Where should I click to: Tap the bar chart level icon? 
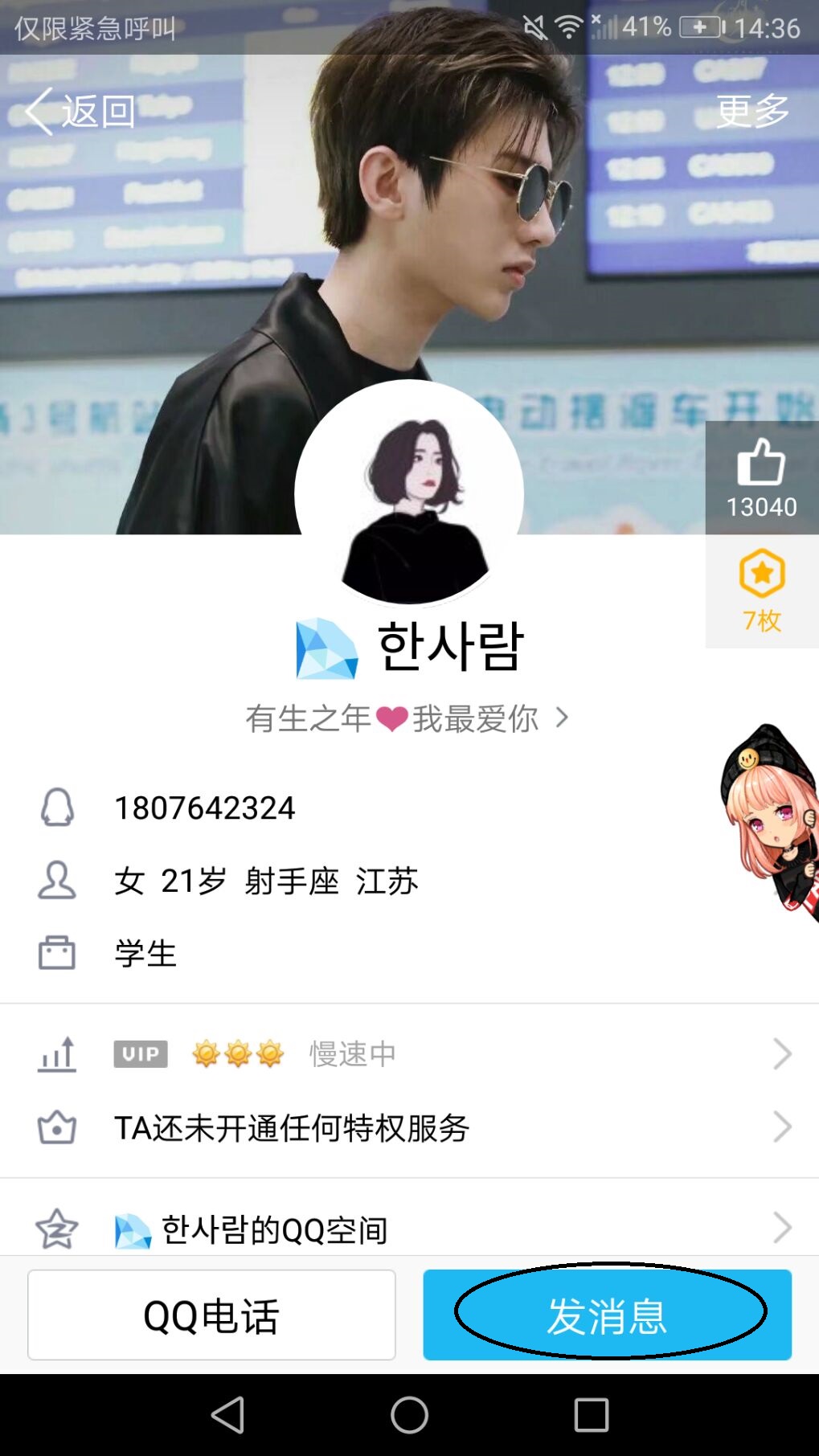(56, 1053)
